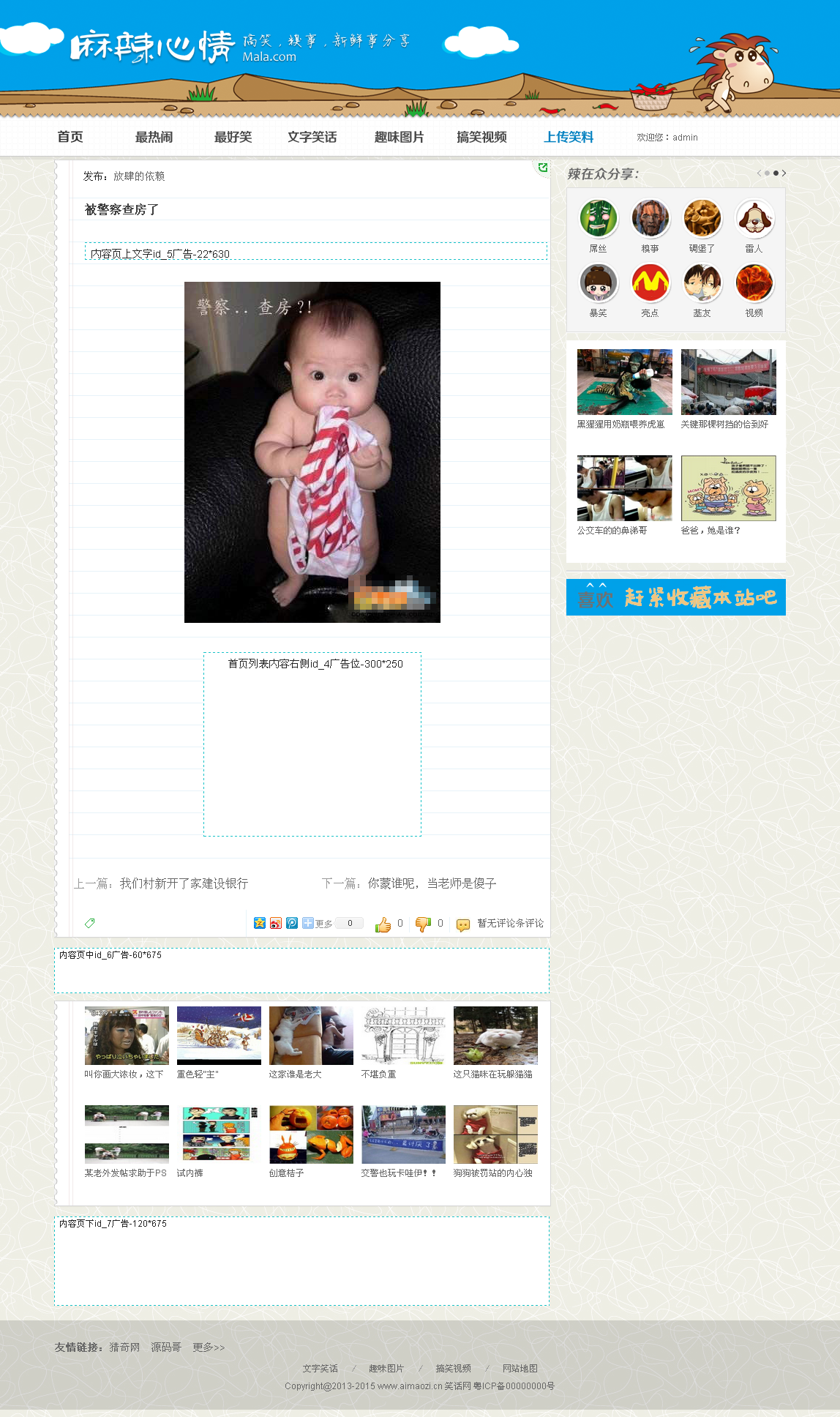Open the 搞笑视频 tab

click(481, 137)
